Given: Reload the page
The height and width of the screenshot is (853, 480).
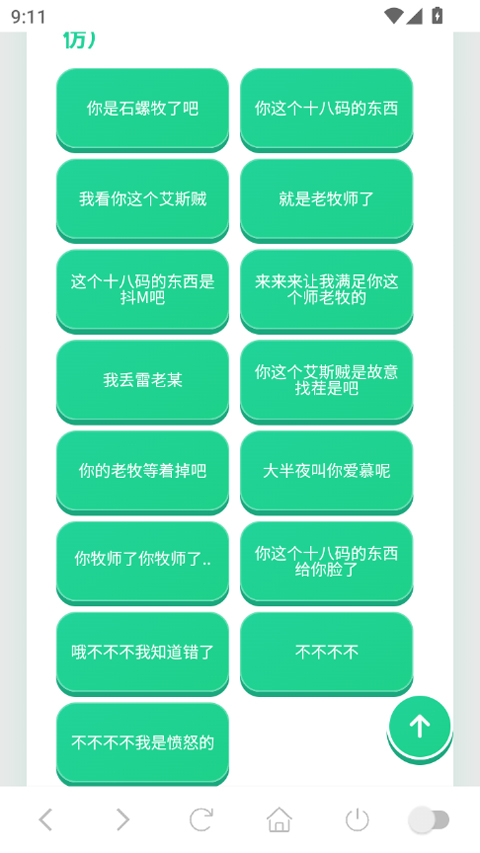Looking at the screenshot, I should (201, 820).
